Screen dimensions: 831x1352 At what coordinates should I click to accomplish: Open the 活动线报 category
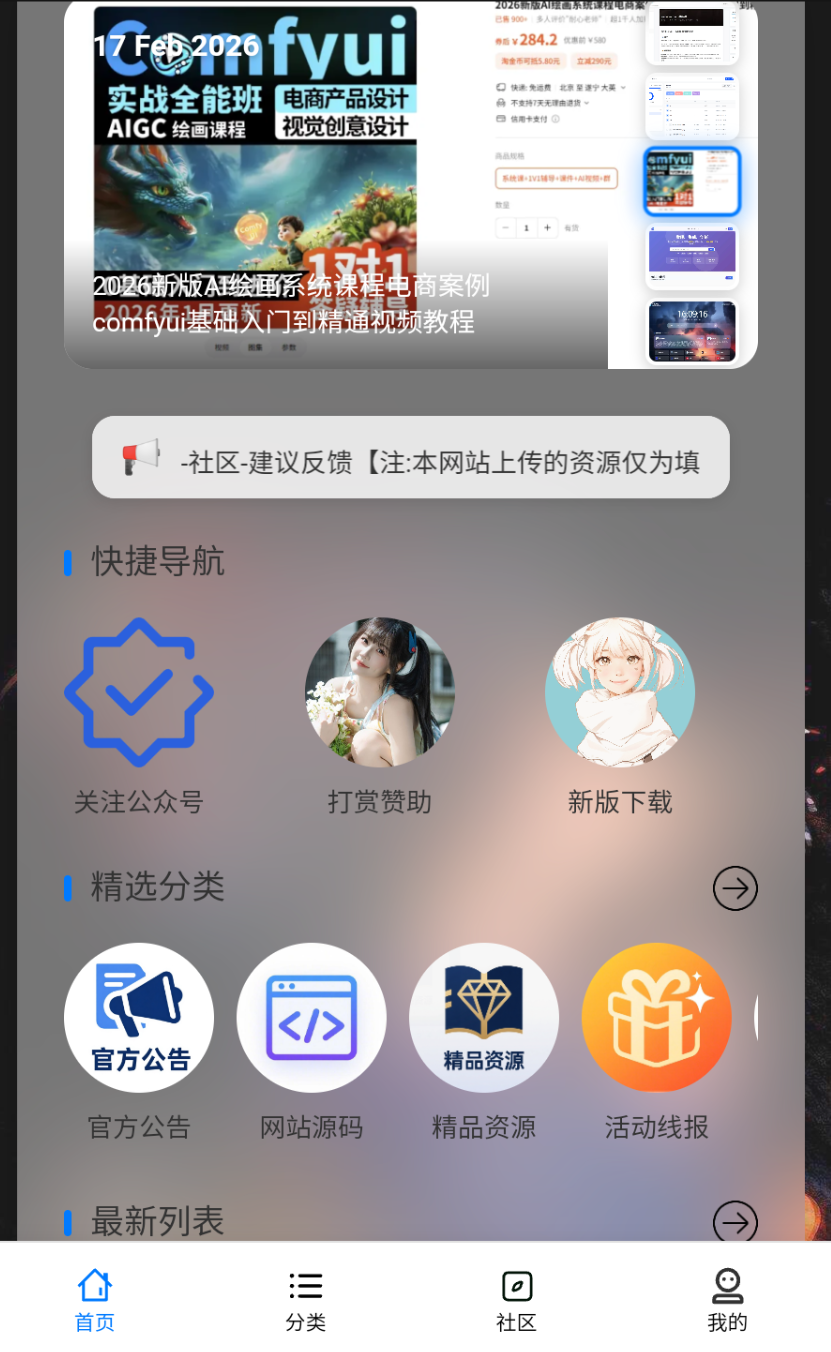pyautogui.click(x=657, y=1018)
